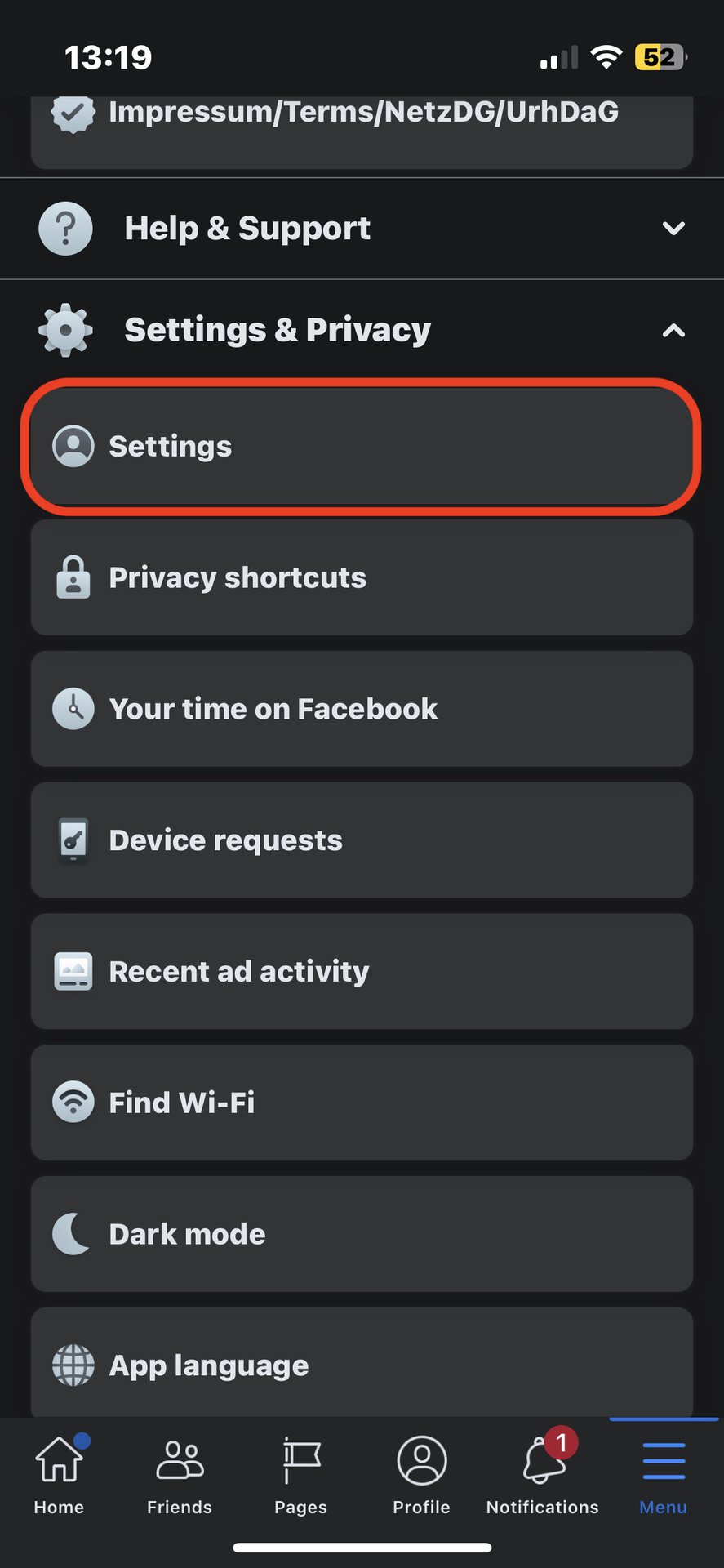The image size is (724, 1568).
Task: Tap the Menu tab
Action: (663, 1474)
